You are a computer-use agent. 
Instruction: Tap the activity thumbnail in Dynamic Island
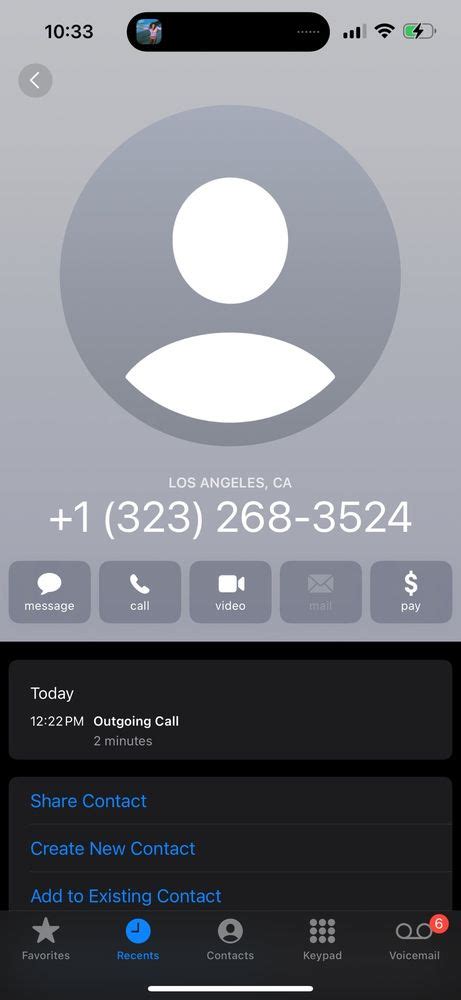(149, 31)
